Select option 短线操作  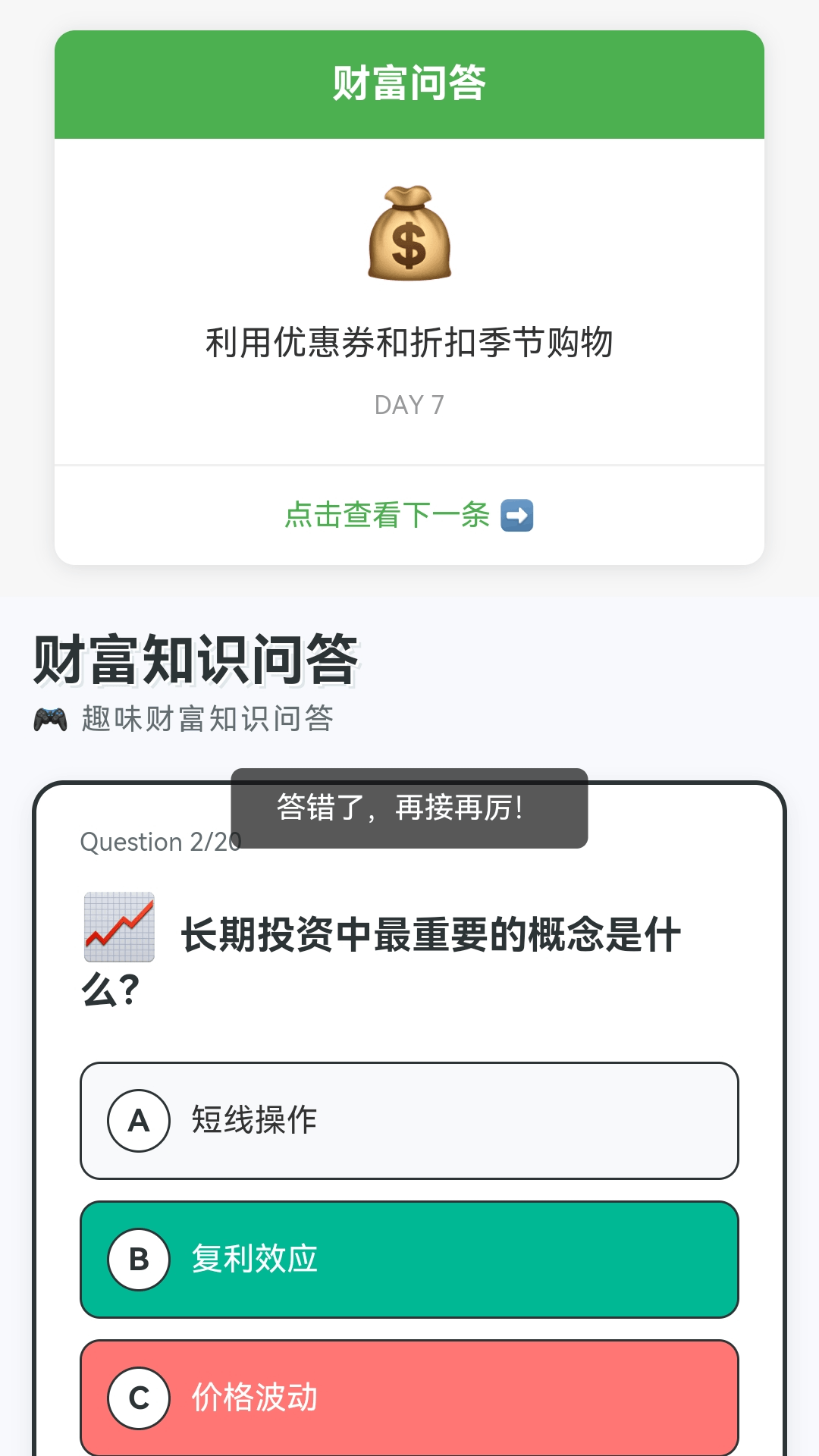[409, 1120]
